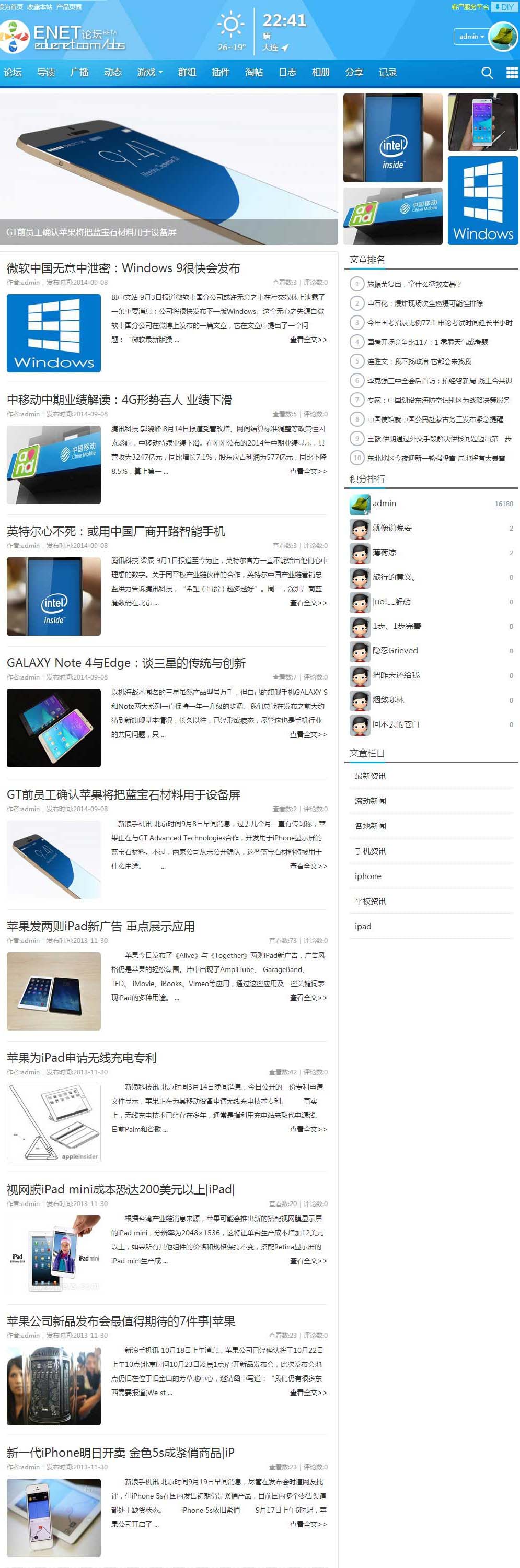Open the Windows tile in image grid
Screen dimensions: 520x1568
coord(482,200)
